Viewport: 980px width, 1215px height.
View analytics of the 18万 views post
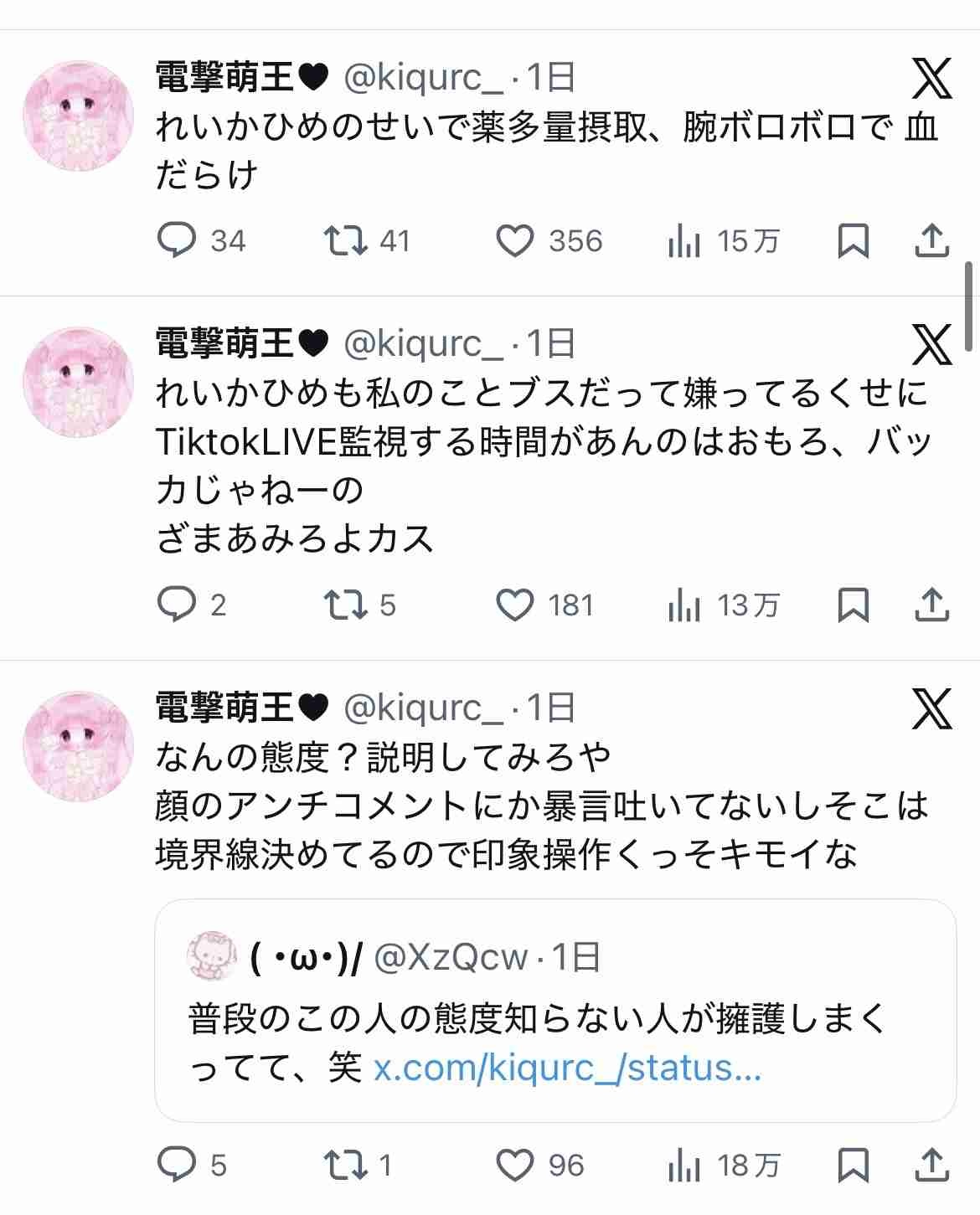tap(684, 1165)
